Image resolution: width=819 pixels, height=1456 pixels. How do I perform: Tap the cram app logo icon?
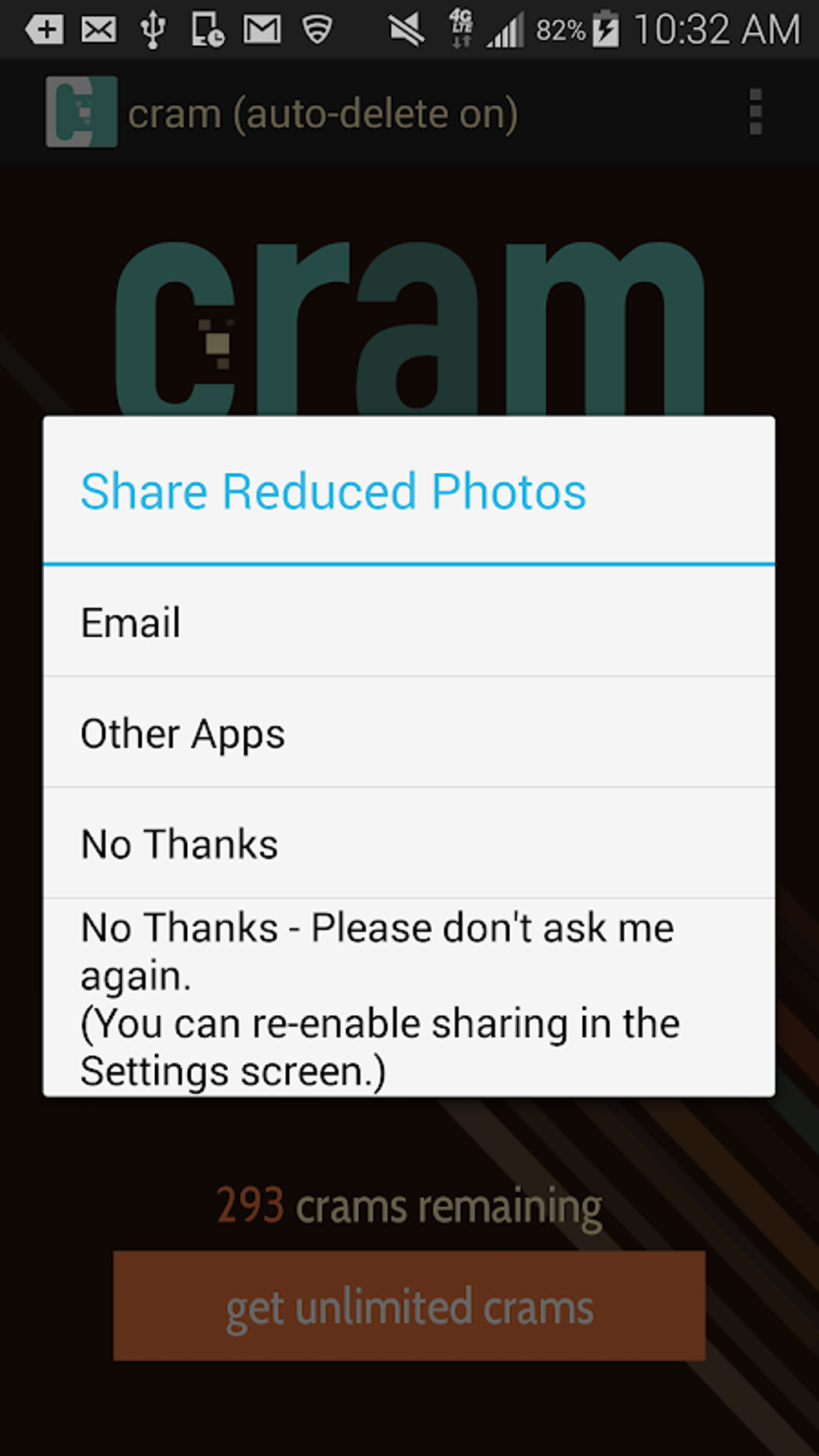(x=80, y=112)
